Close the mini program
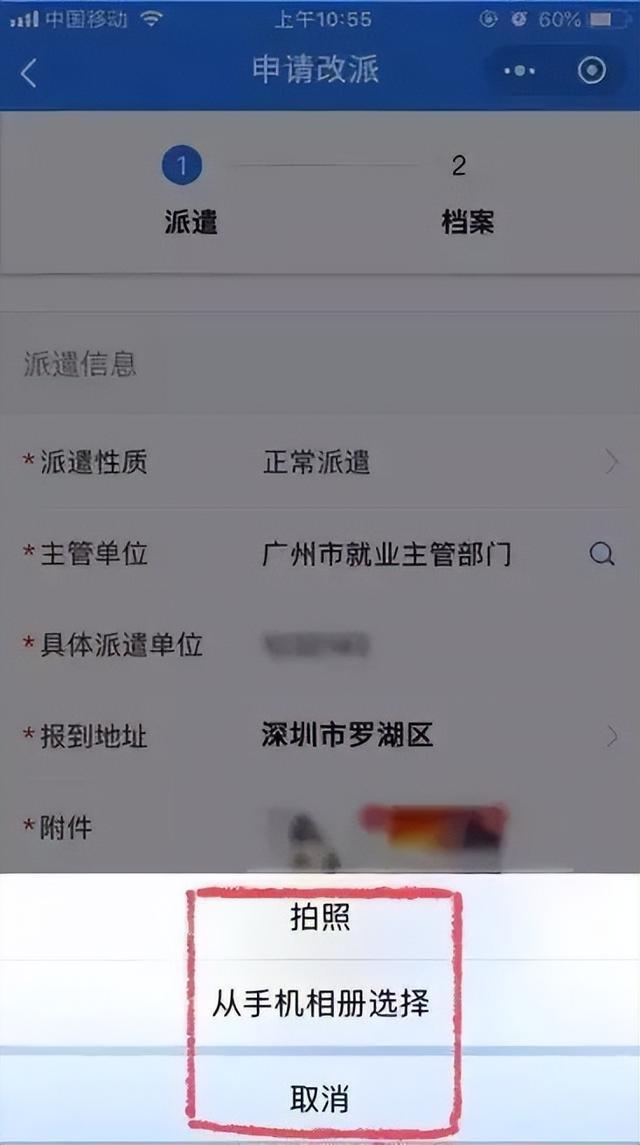The width and height of the screenshot is (640, 1145). click(592, 71)
